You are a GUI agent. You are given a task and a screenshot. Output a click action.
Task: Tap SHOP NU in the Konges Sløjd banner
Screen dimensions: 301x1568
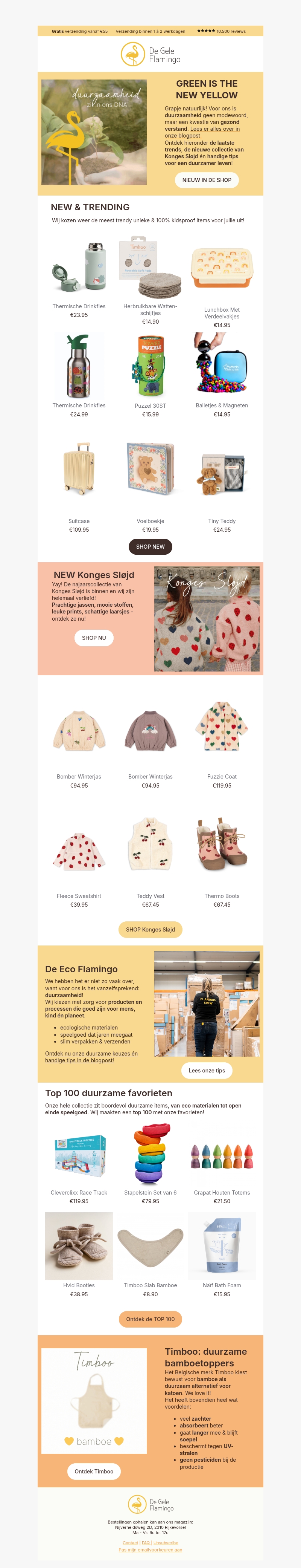[x=94, y=638]
